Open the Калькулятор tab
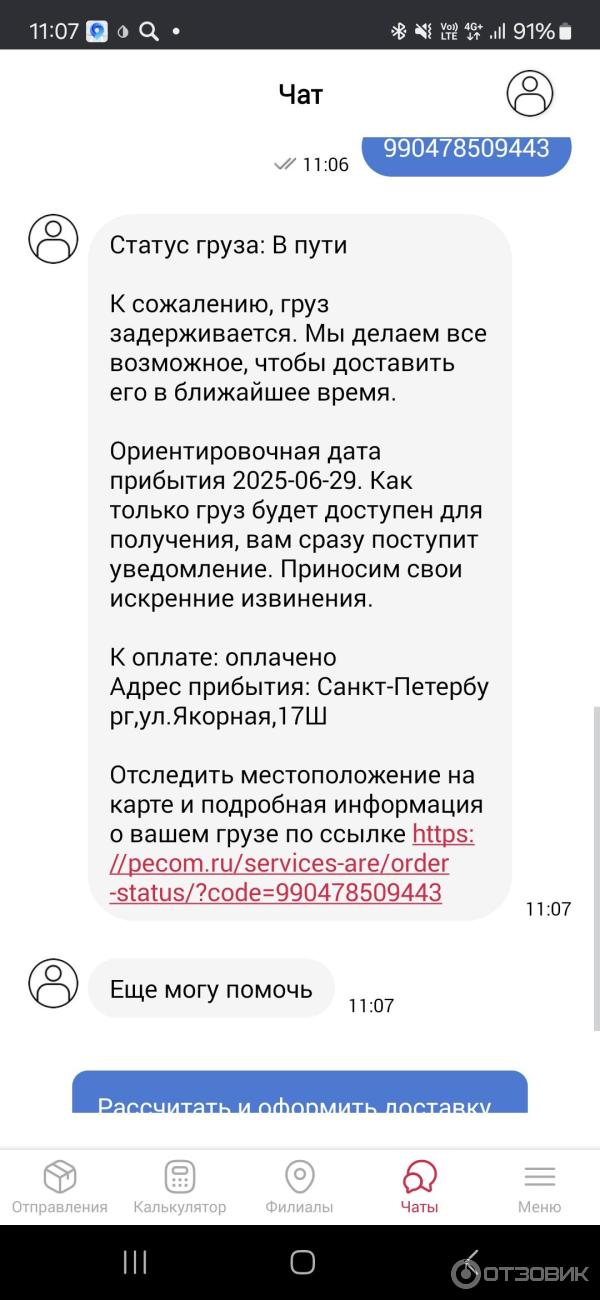 (180, 1187)
